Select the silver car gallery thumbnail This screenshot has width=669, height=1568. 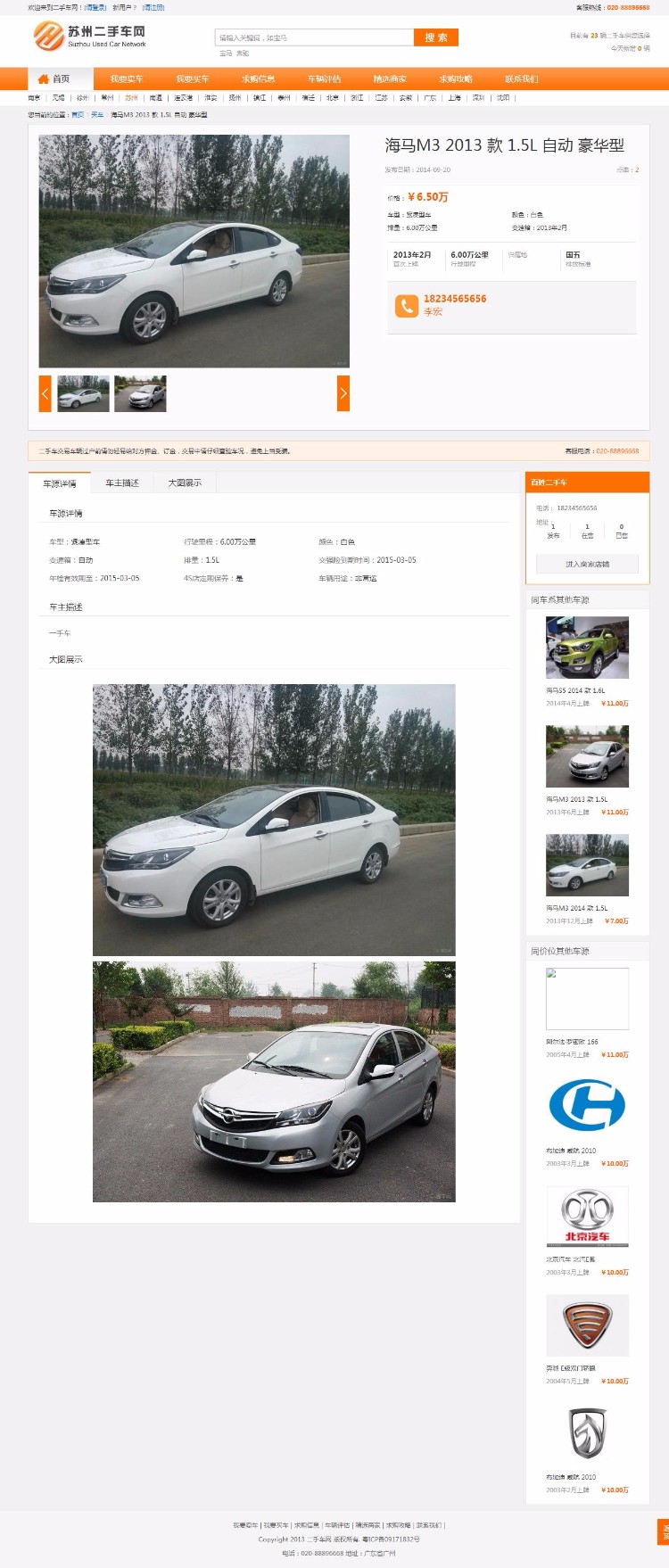pyautogui.click(x=140, y=393)
